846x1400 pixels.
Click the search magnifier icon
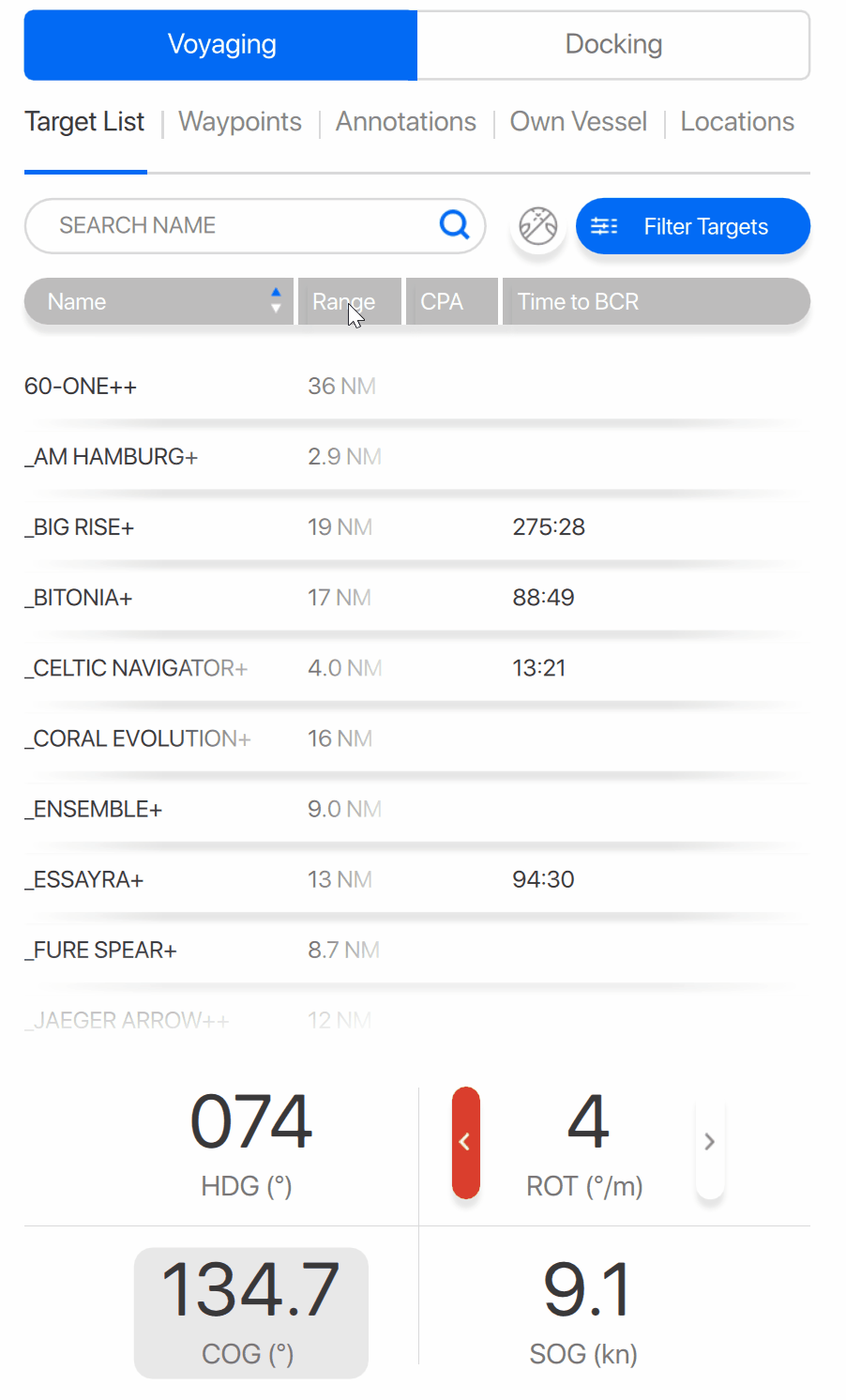(x=454, y=225)
